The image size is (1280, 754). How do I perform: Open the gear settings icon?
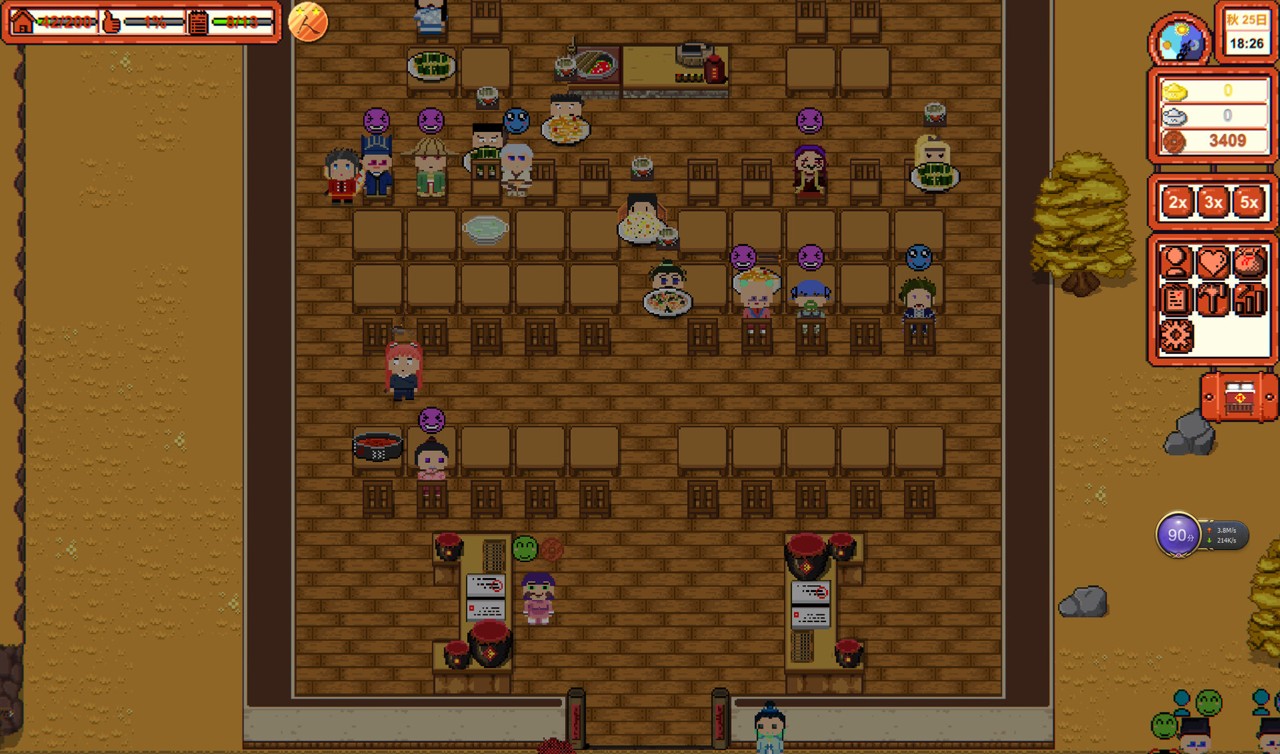pos(1177,336)
